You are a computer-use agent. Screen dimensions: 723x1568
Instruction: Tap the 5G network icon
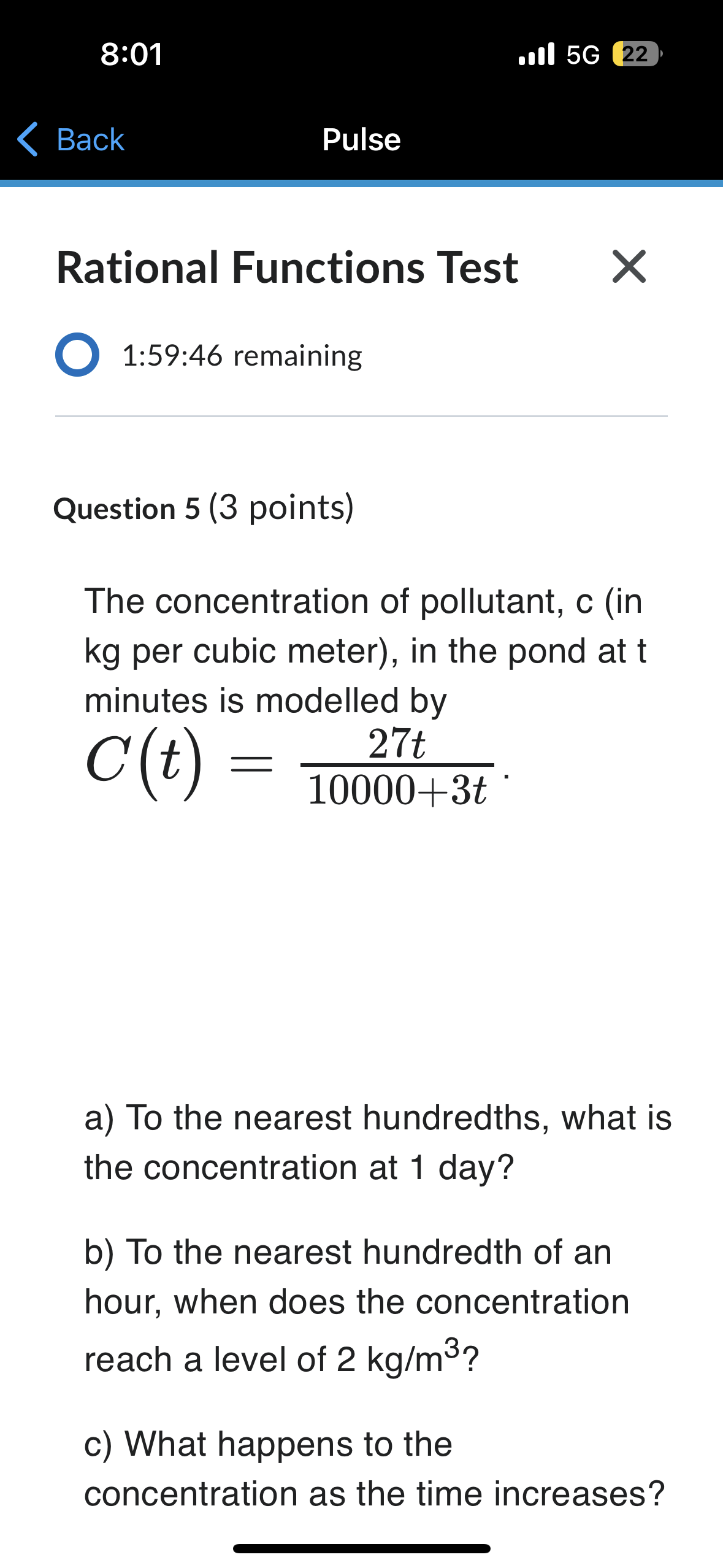pyautogui.click(x=583, y=55)
